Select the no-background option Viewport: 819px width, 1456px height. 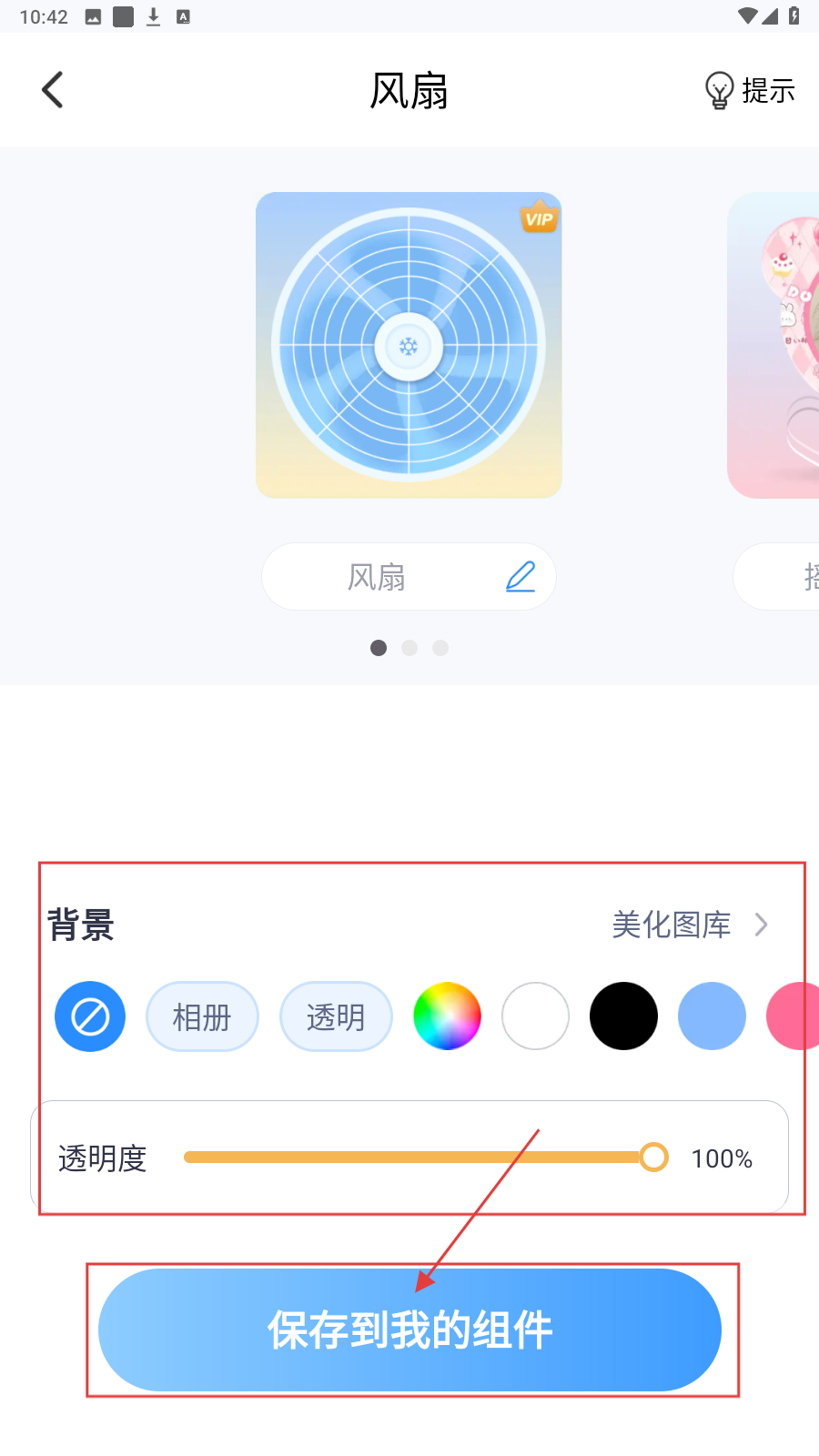click(90, 1016)
